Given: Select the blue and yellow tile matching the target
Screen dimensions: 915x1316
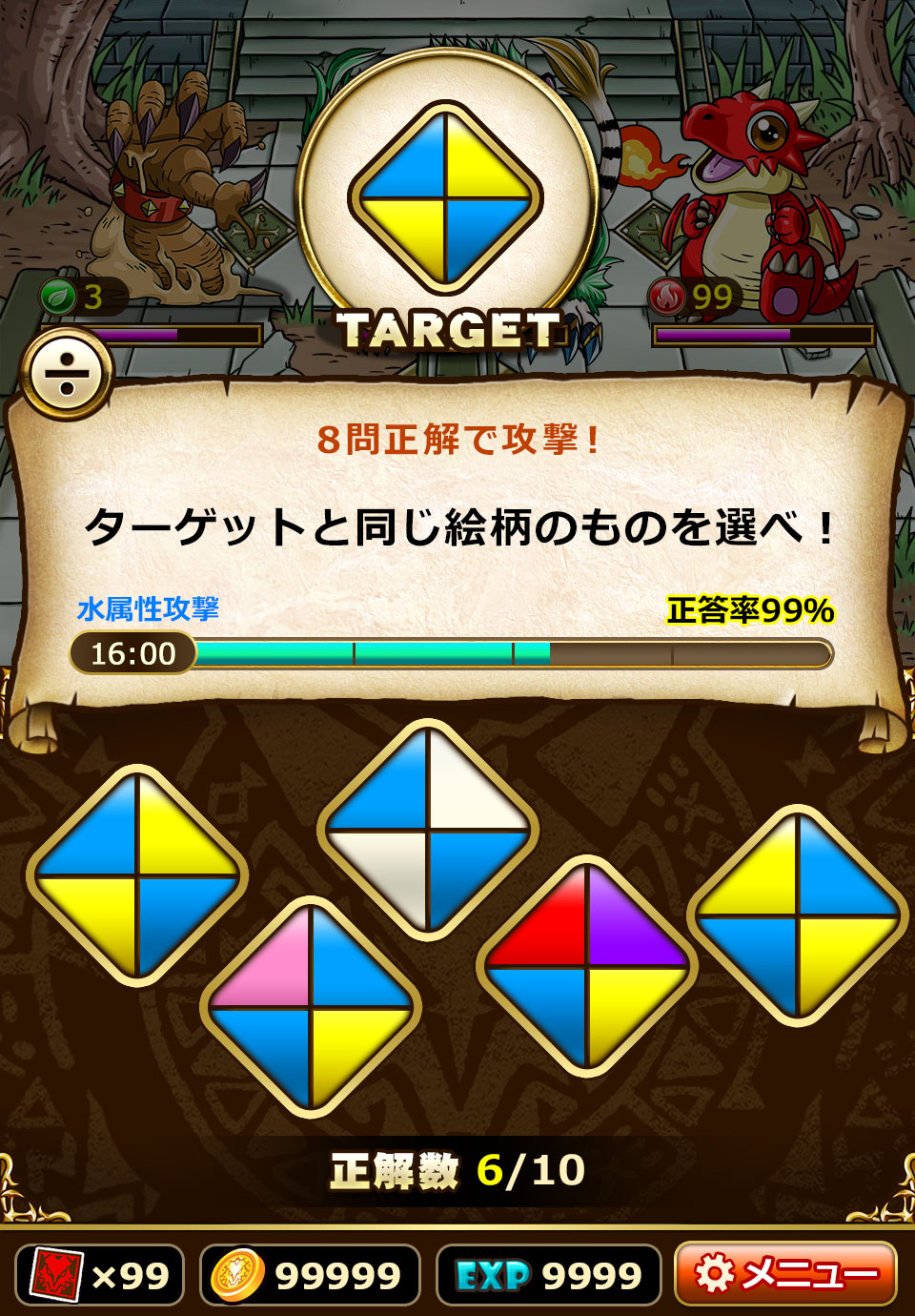Looking at the screenshot, I should tap(137, 875).
